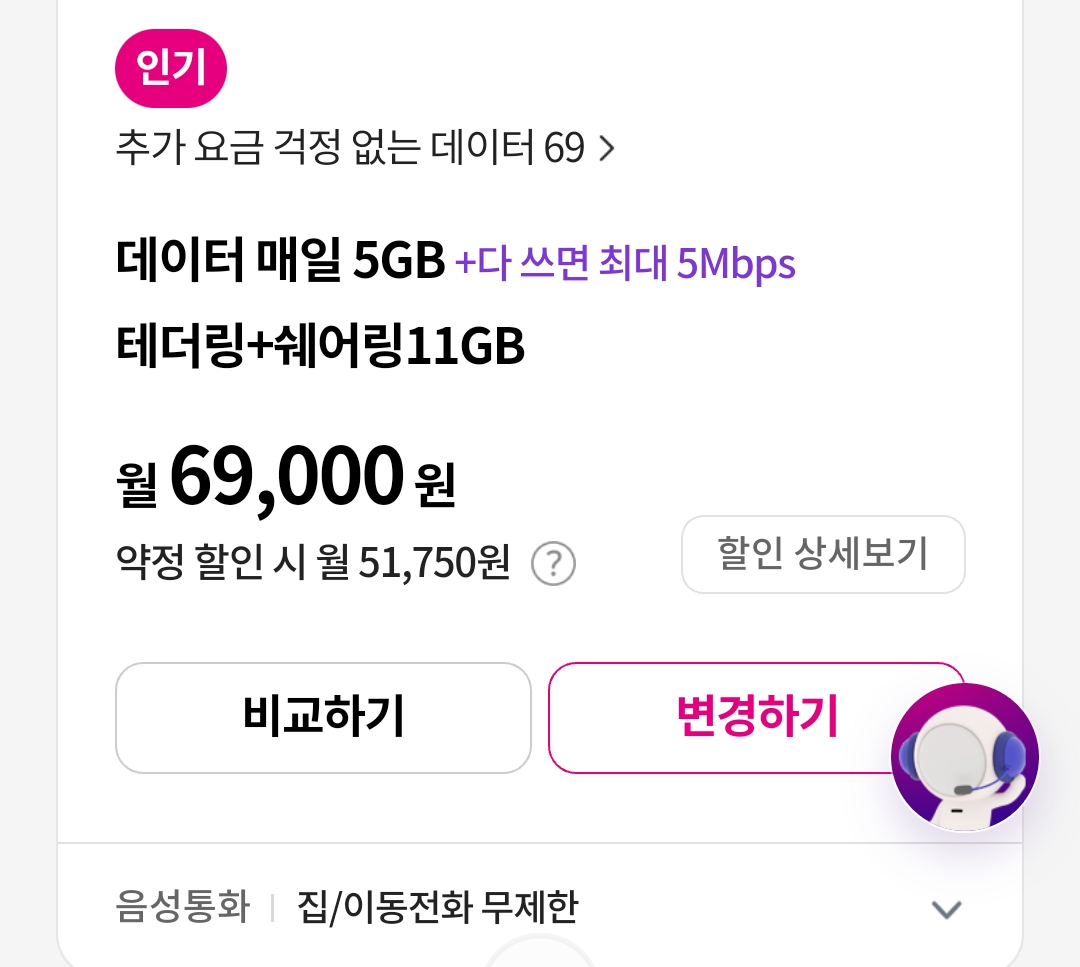Open the chatbot assistant floating button
The width and height of the screenshot is (1080, 967).
coord(964,757)
